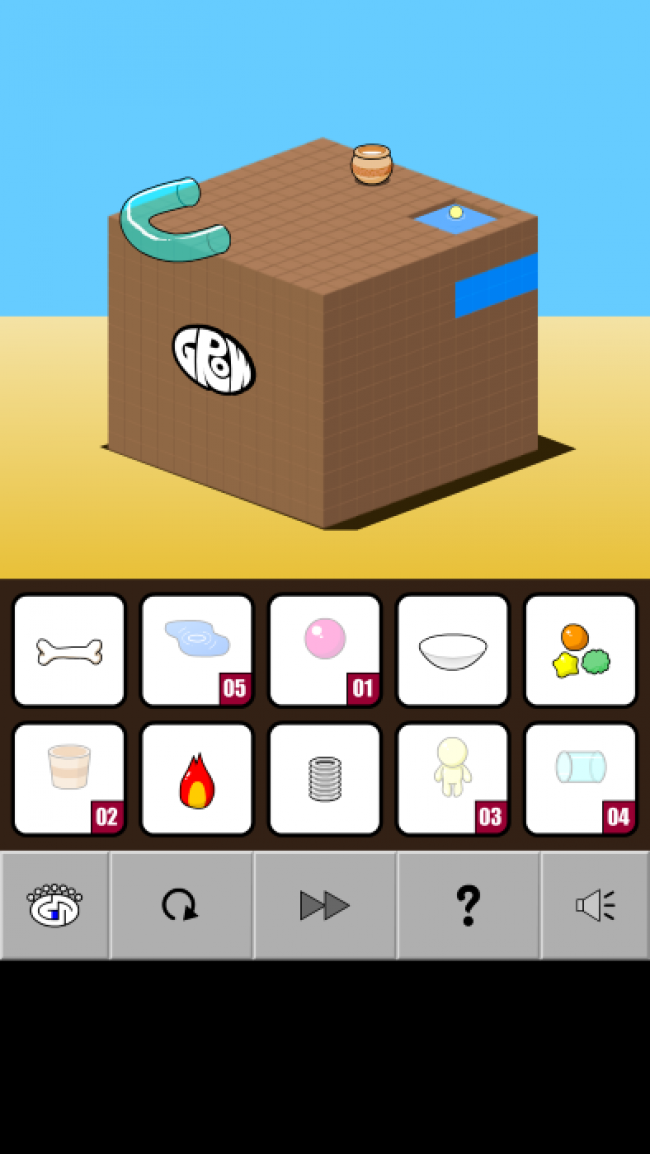Select the pink ball item
This screenshot has height=1154, width=650.
[325, 651]
